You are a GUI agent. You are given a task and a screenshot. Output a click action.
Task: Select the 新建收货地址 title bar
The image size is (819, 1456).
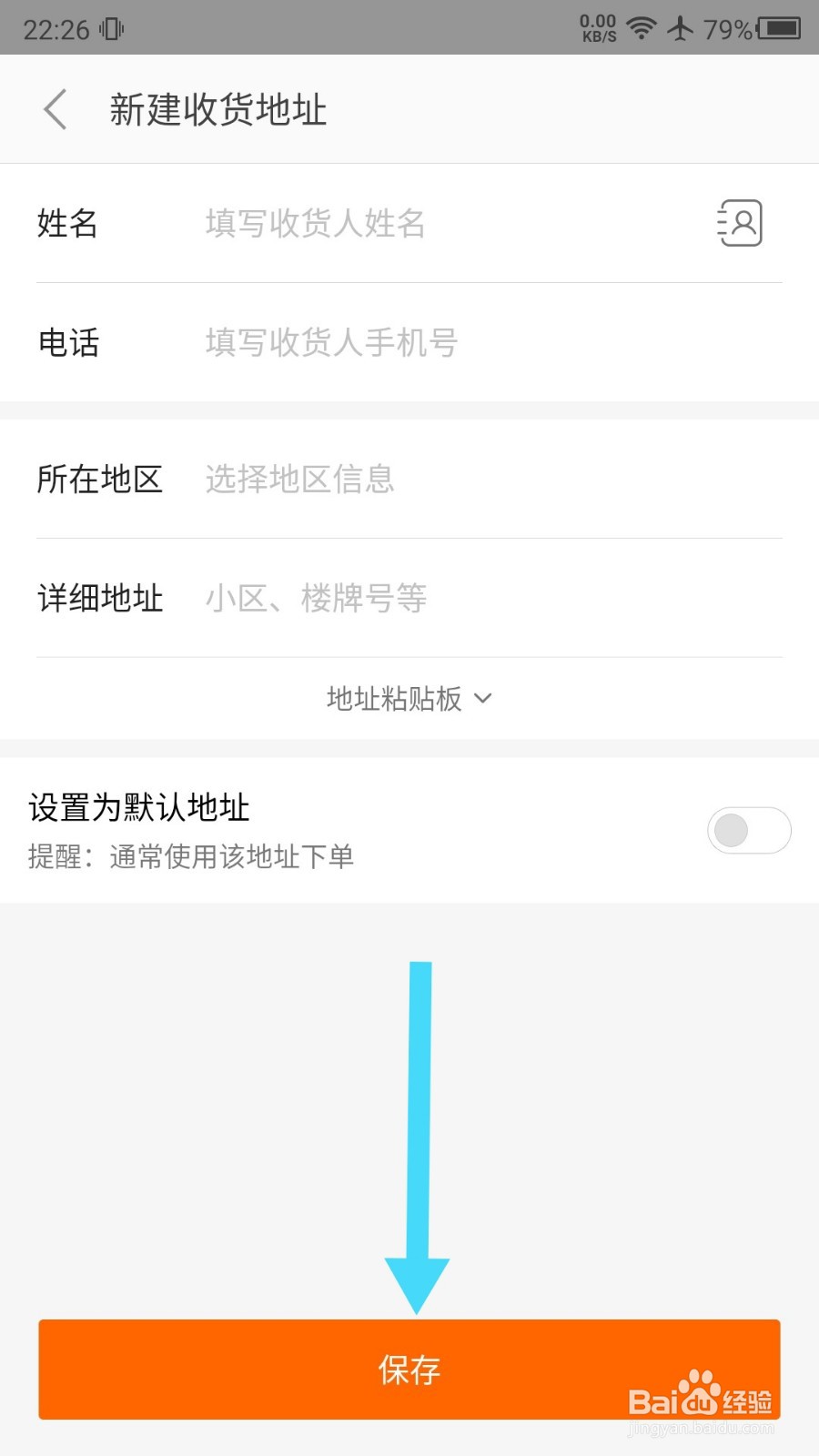218,108
